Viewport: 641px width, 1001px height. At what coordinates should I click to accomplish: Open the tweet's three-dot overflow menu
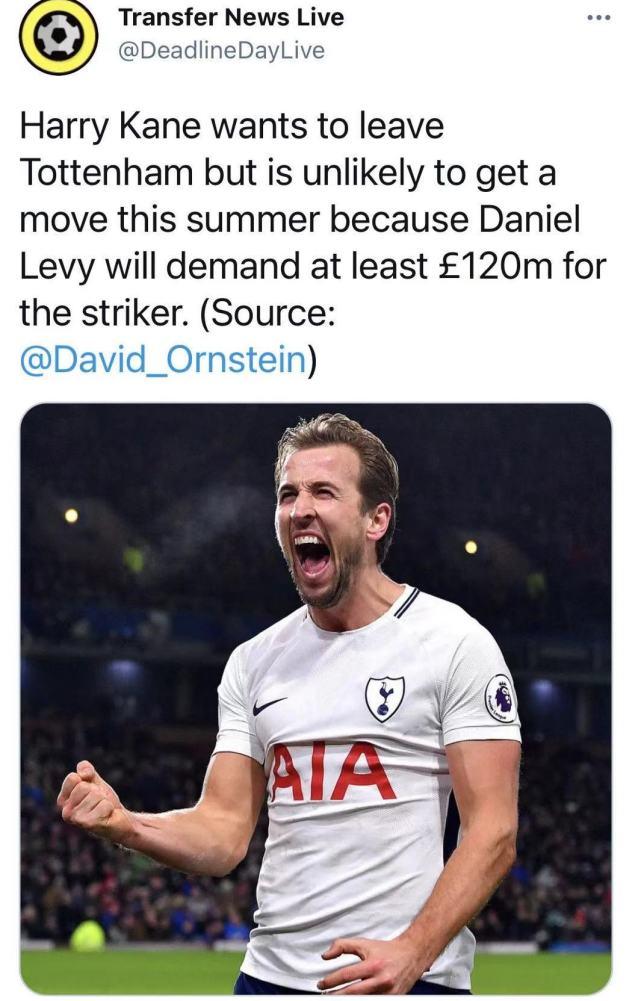tap(598, 18)
